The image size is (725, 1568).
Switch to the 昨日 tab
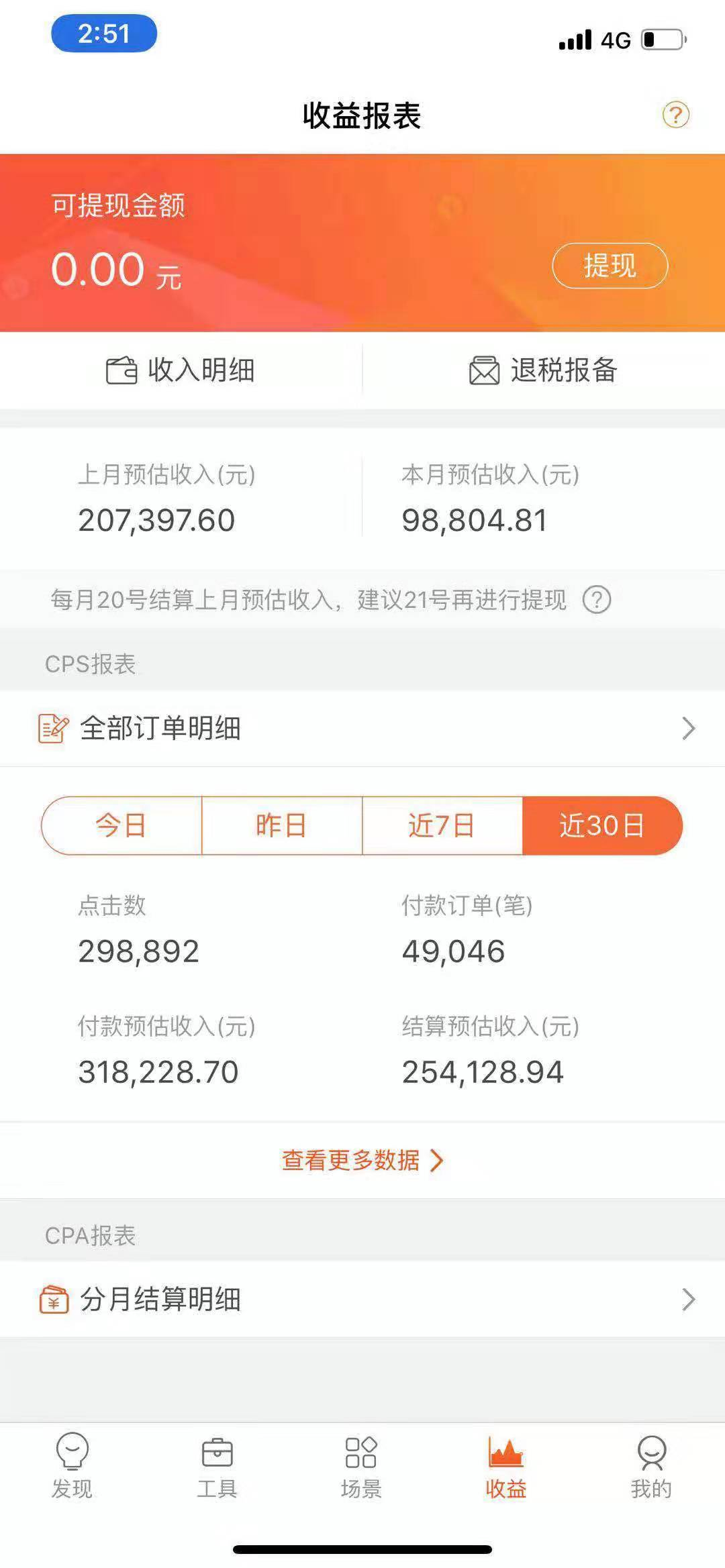click(281, 825)
